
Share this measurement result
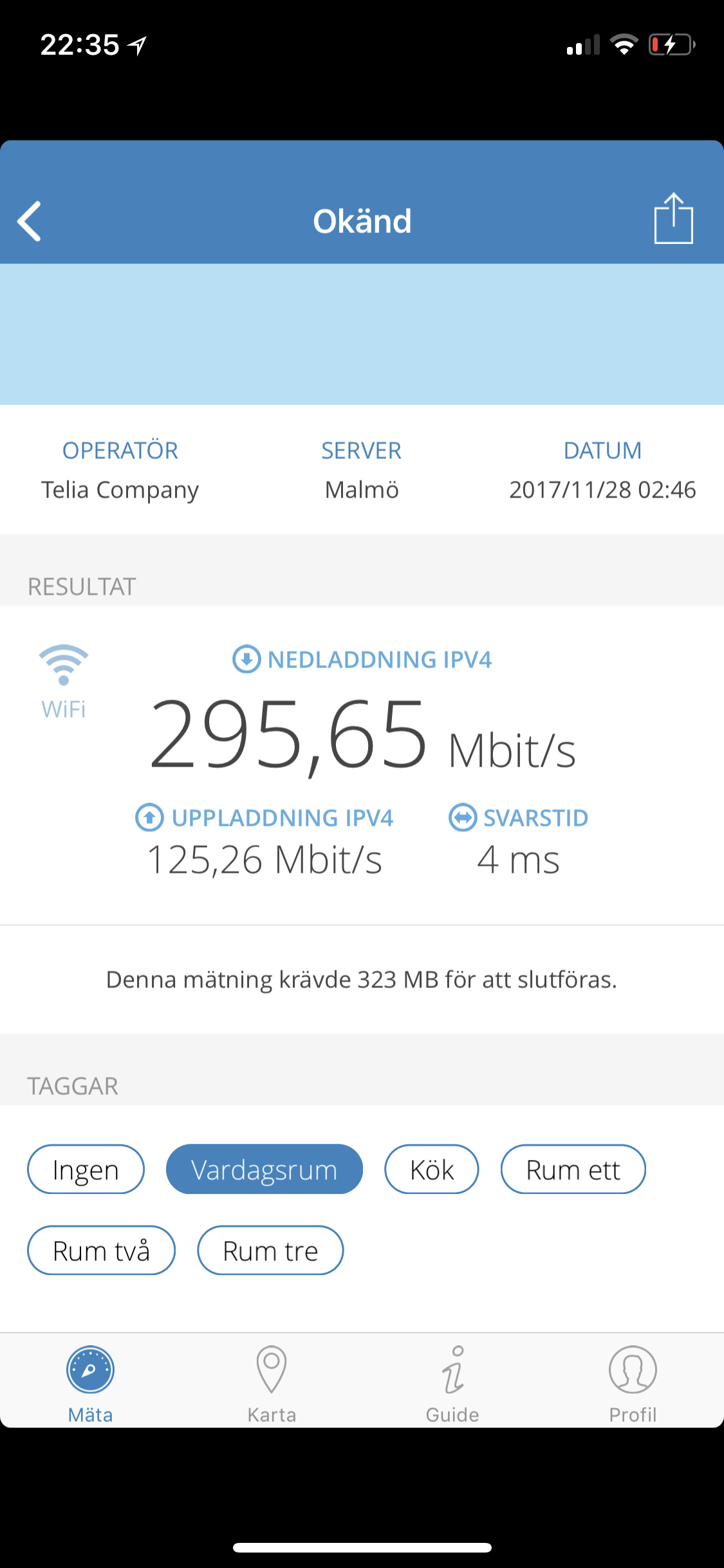pos(673,218)
